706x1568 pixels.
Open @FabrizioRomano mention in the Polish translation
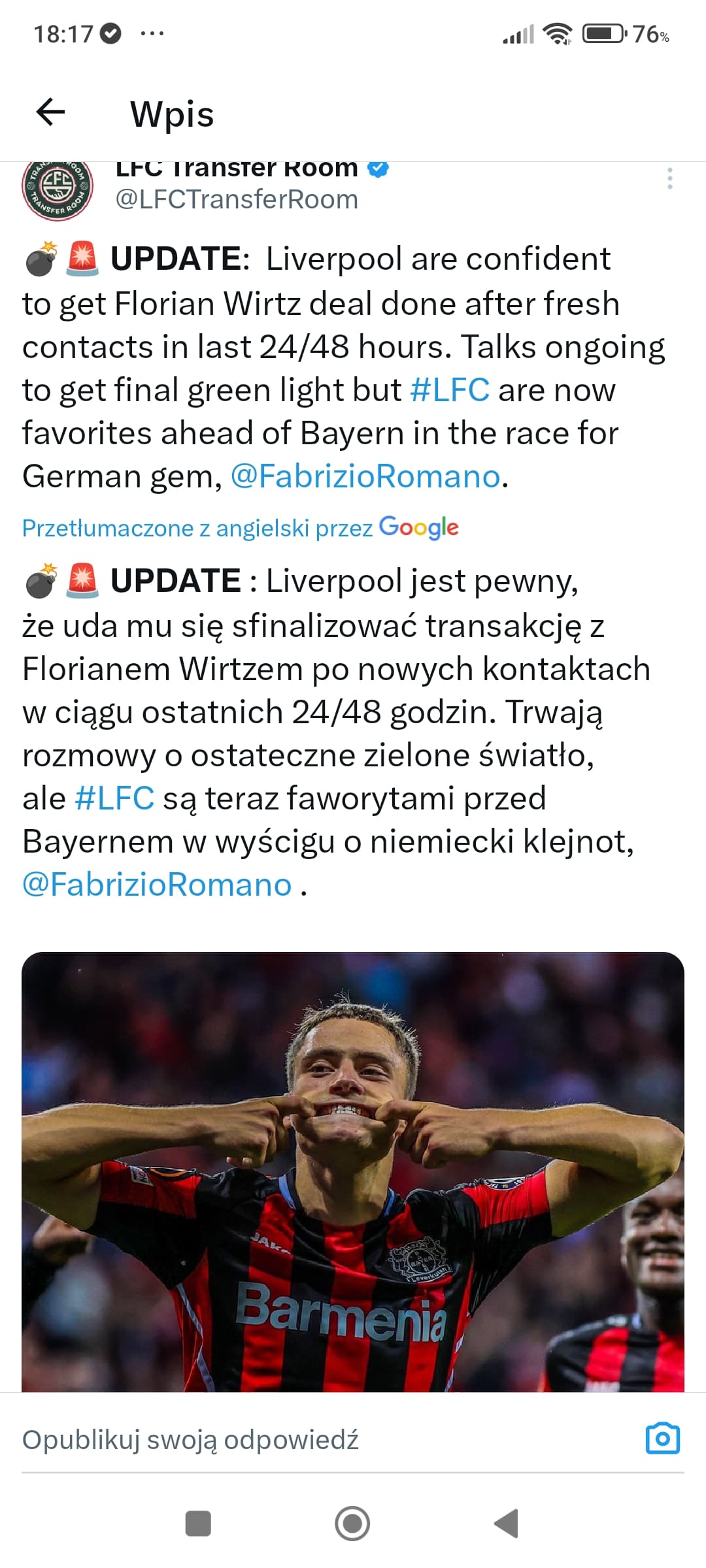pyautogui.click(x=157, y=885)
